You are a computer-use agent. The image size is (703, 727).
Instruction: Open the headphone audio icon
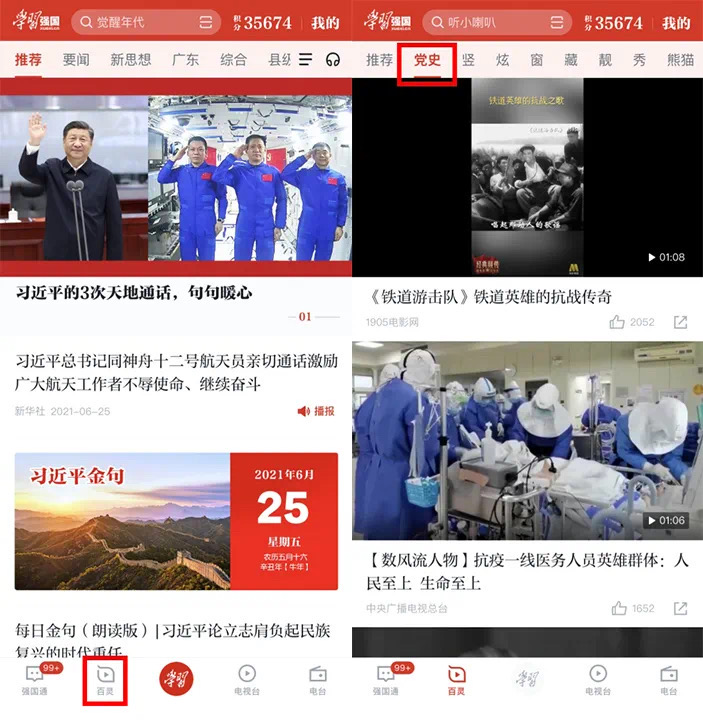click(x=333, y=60)
